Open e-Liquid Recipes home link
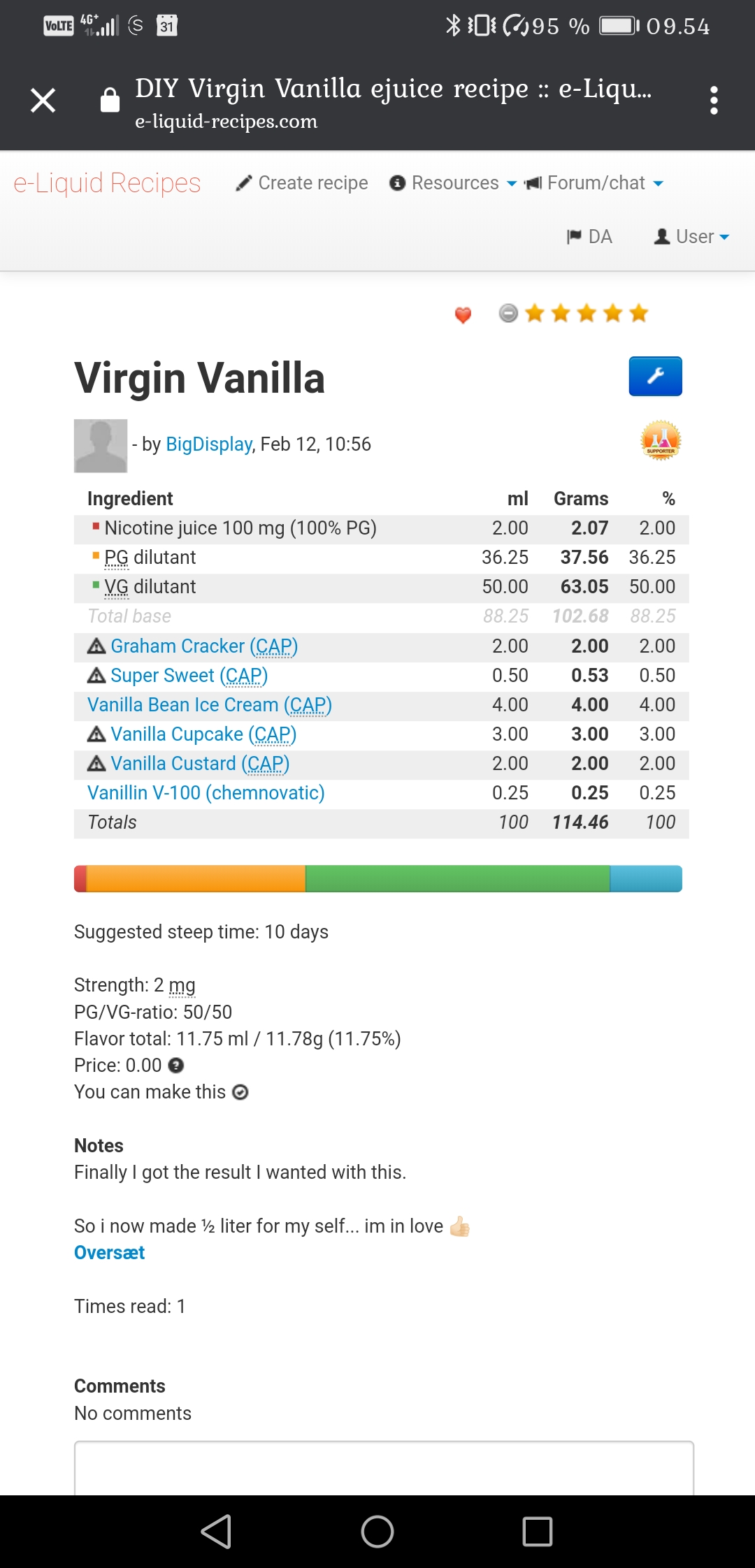The image size is (755, 1568). coord(107,183)
